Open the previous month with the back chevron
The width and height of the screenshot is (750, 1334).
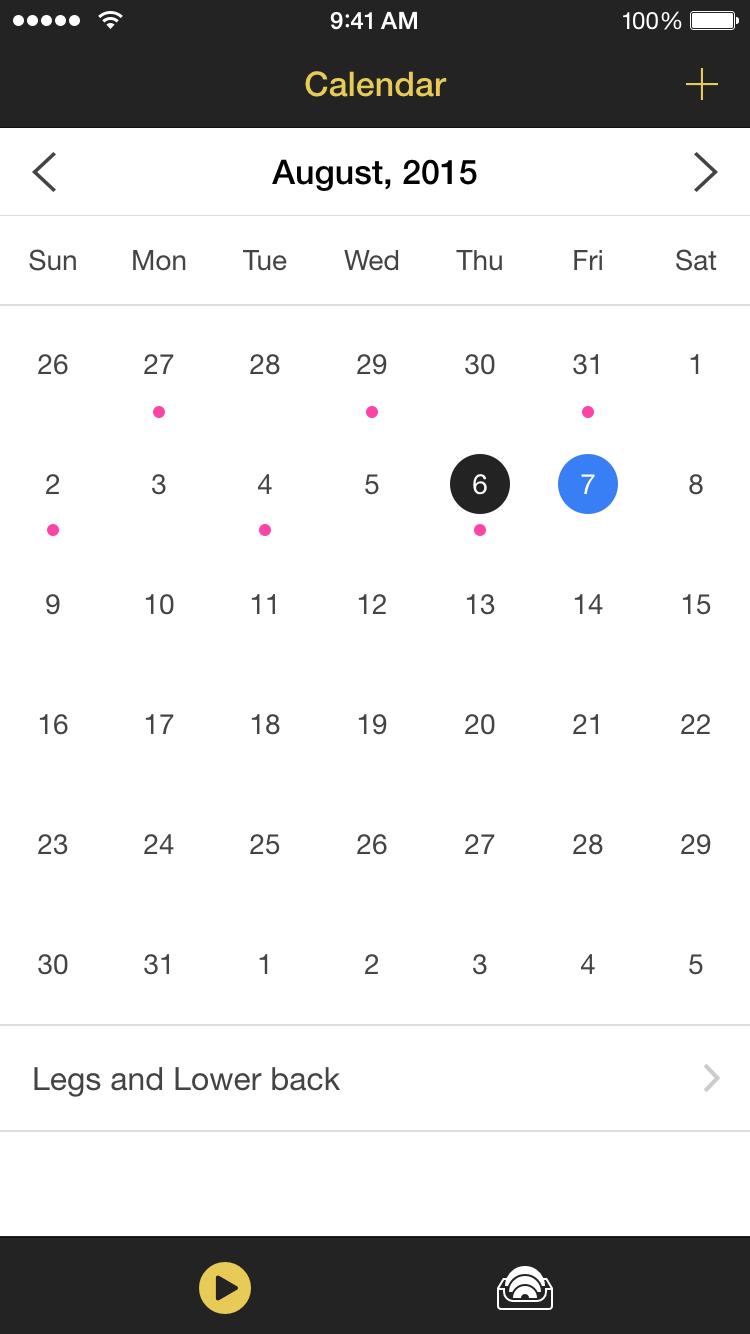44,171
